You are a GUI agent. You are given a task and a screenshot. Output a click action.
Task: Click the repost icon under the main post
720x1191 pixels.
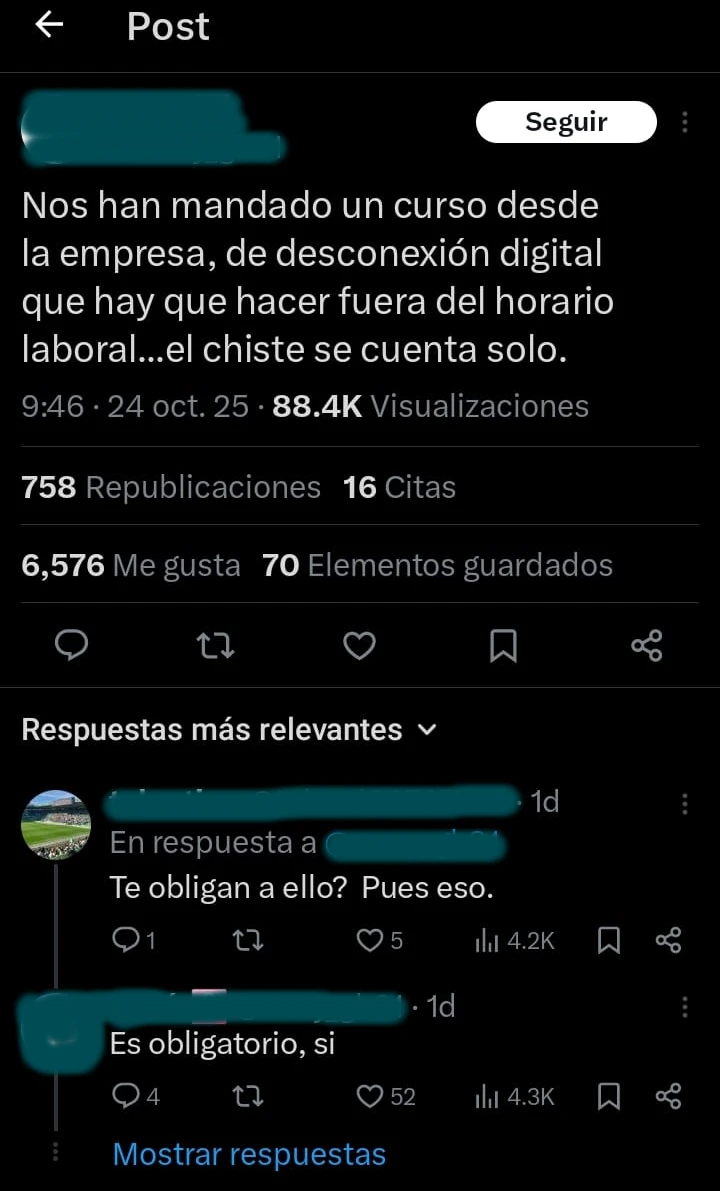[x=215, y=645]
